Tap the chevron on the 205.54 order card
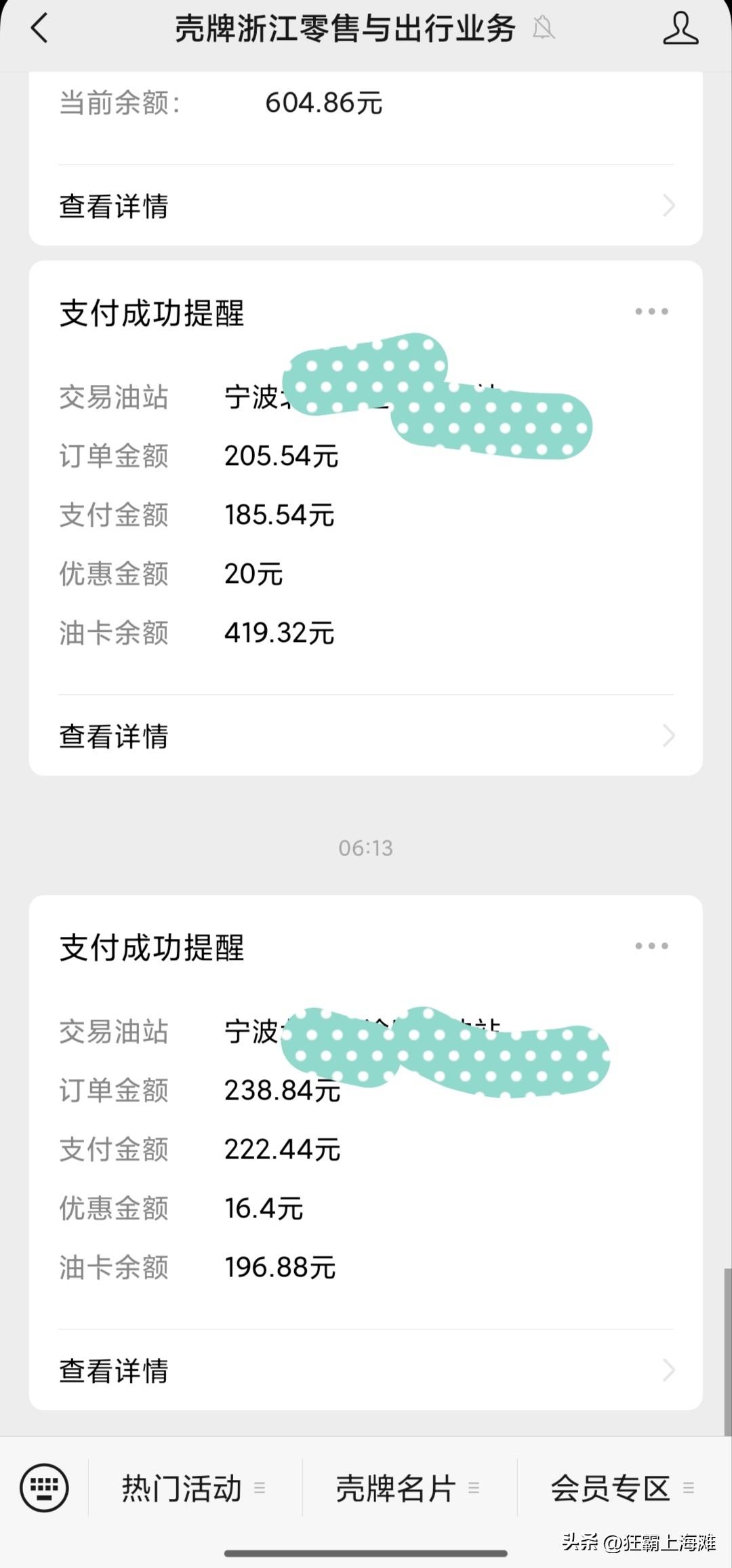Screen dimensions: 732x1568 [670, 736]
